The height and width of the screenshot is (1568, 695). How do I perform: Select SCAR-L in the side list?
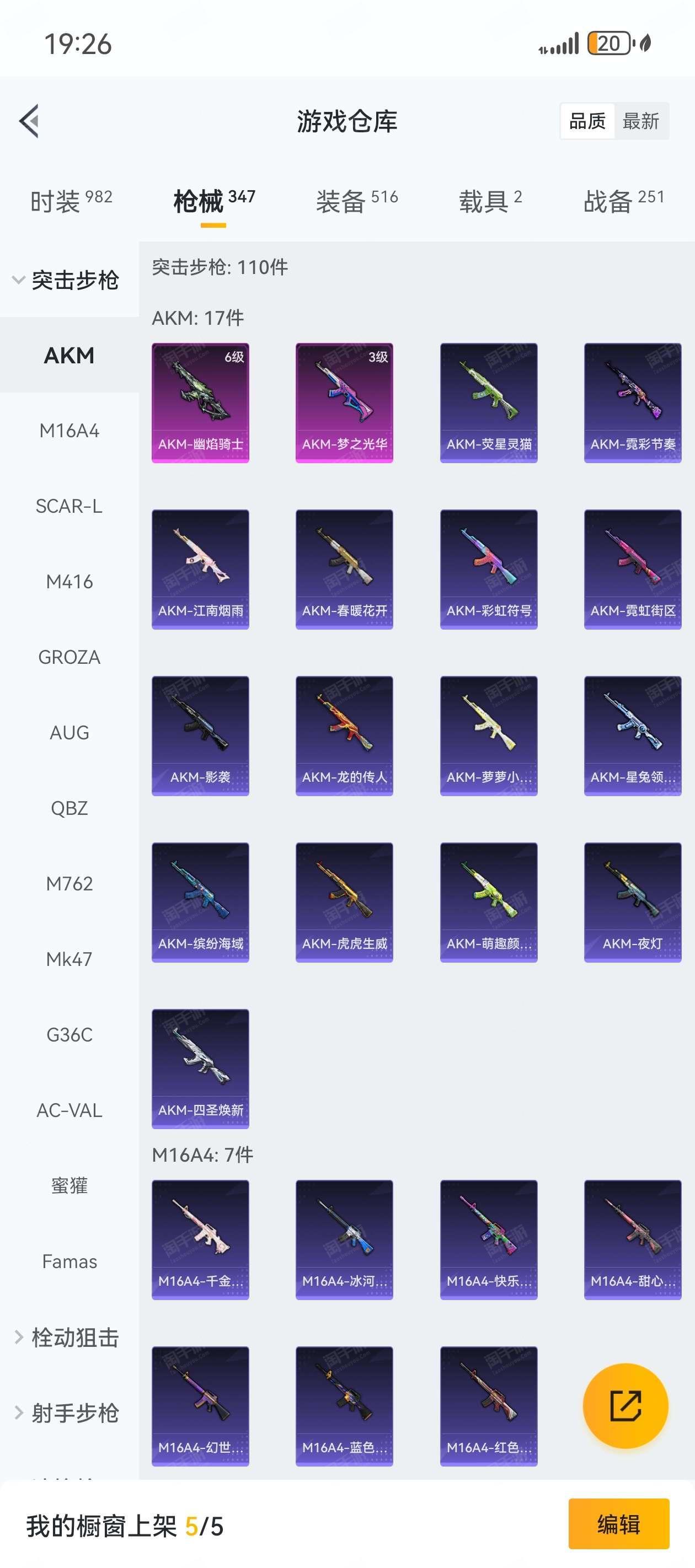(x=69, y=506)
